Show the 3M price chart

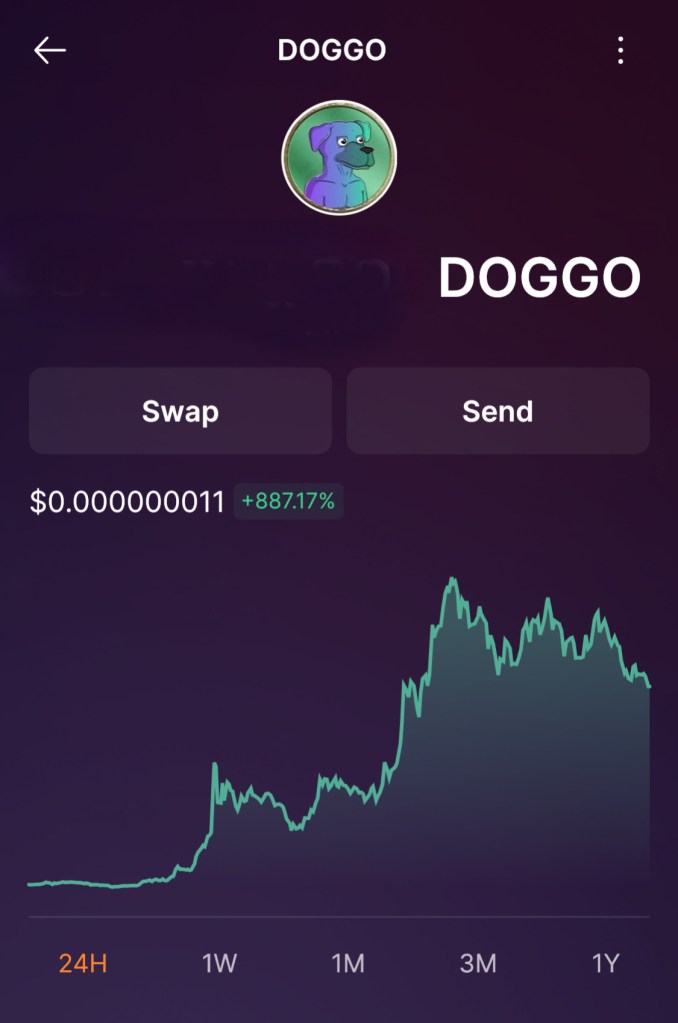tap(478, 964)
